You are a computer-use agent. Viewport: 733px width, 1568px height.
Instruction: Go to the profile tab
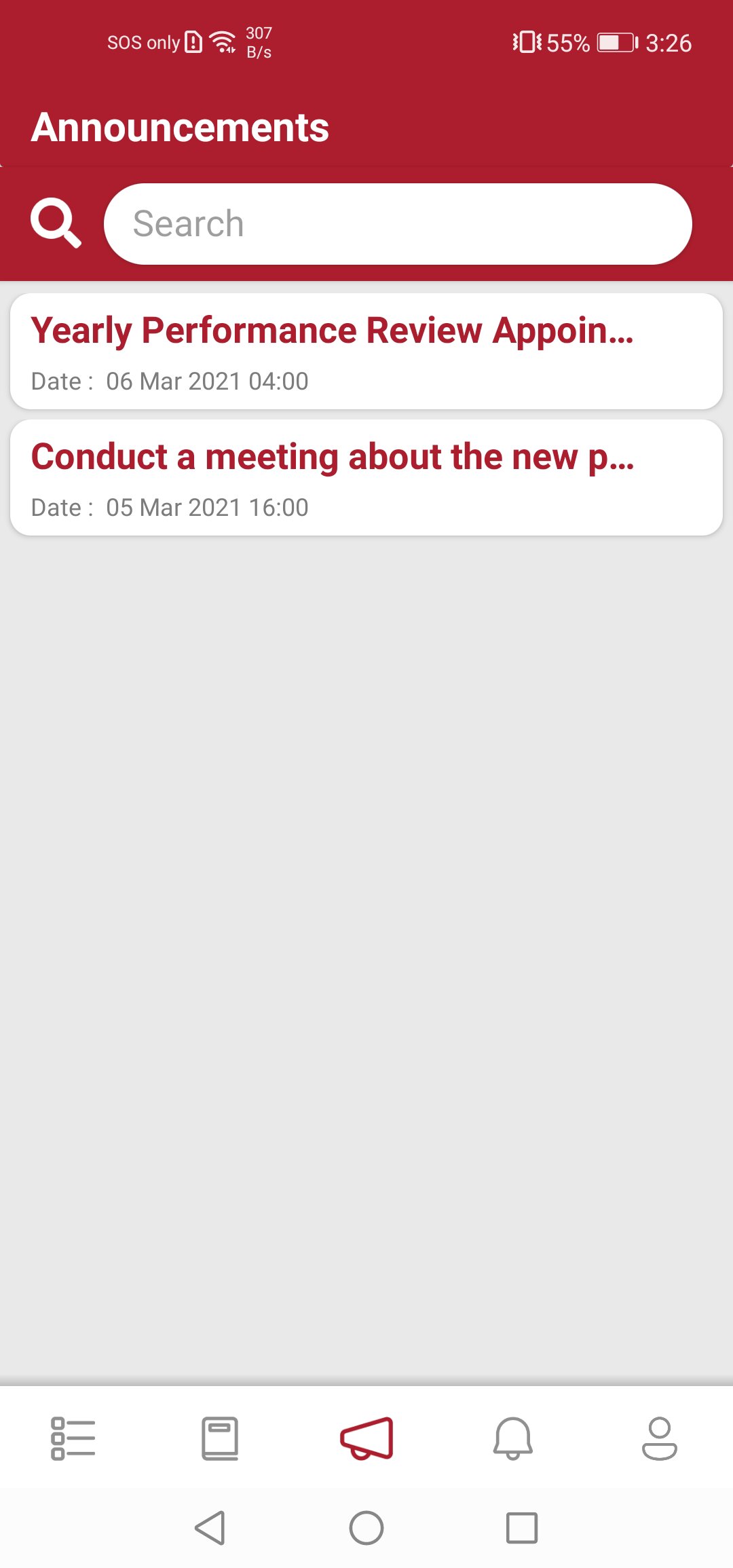[660, 1438]
